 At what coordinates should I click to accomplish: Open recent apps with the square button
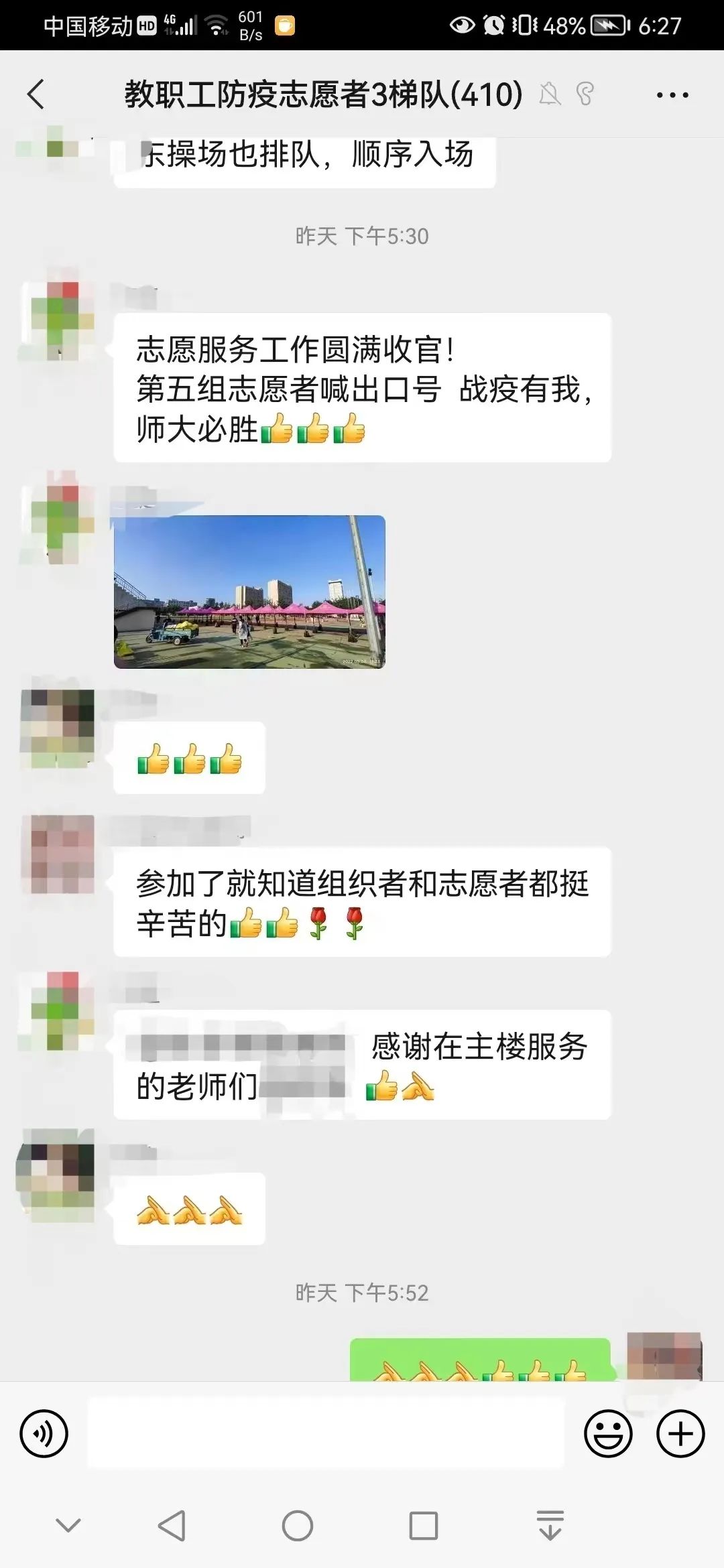(423, 1526)
